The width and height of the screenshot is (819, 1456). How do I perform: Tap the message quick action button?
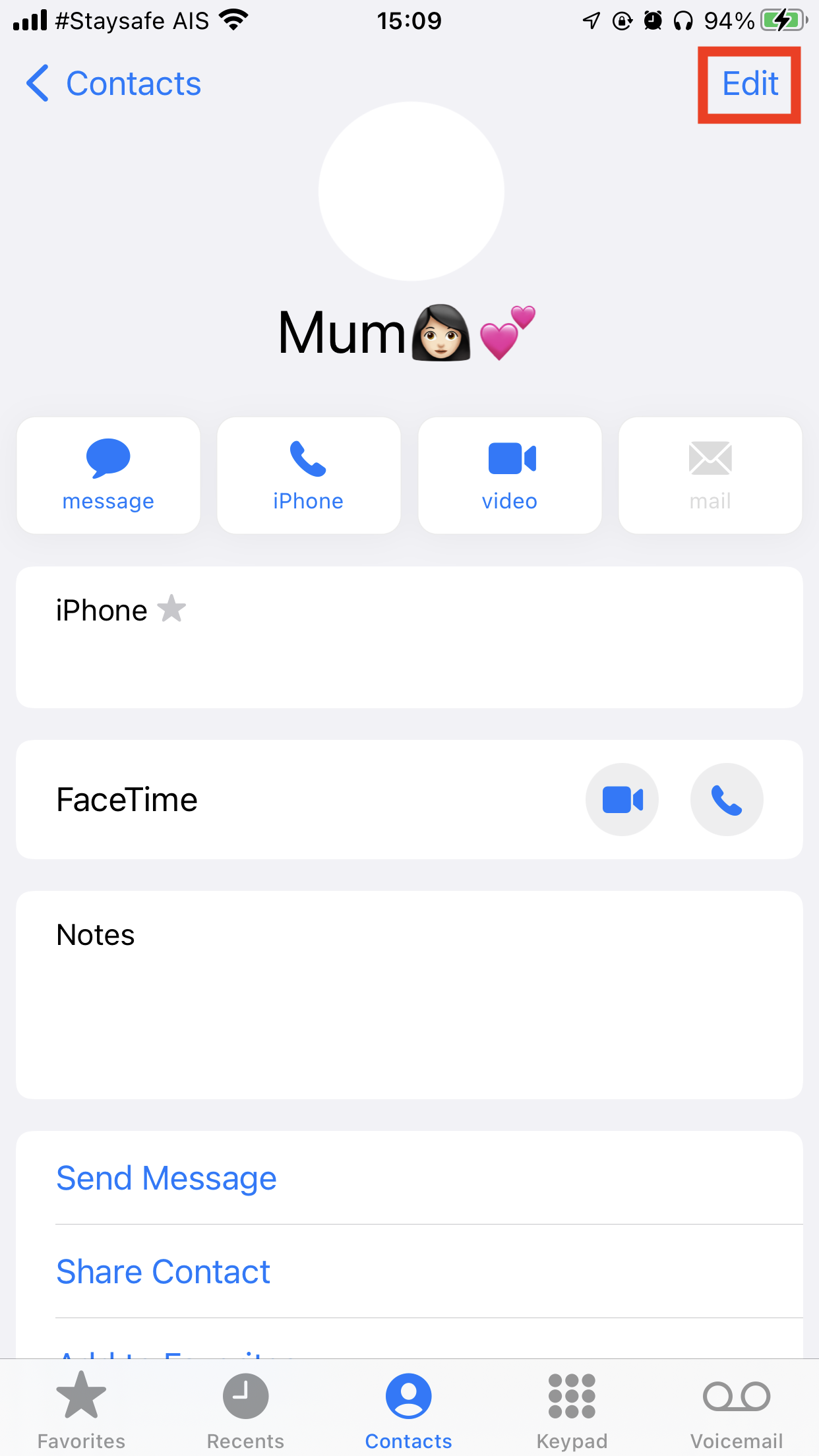[x=108, y=475]
